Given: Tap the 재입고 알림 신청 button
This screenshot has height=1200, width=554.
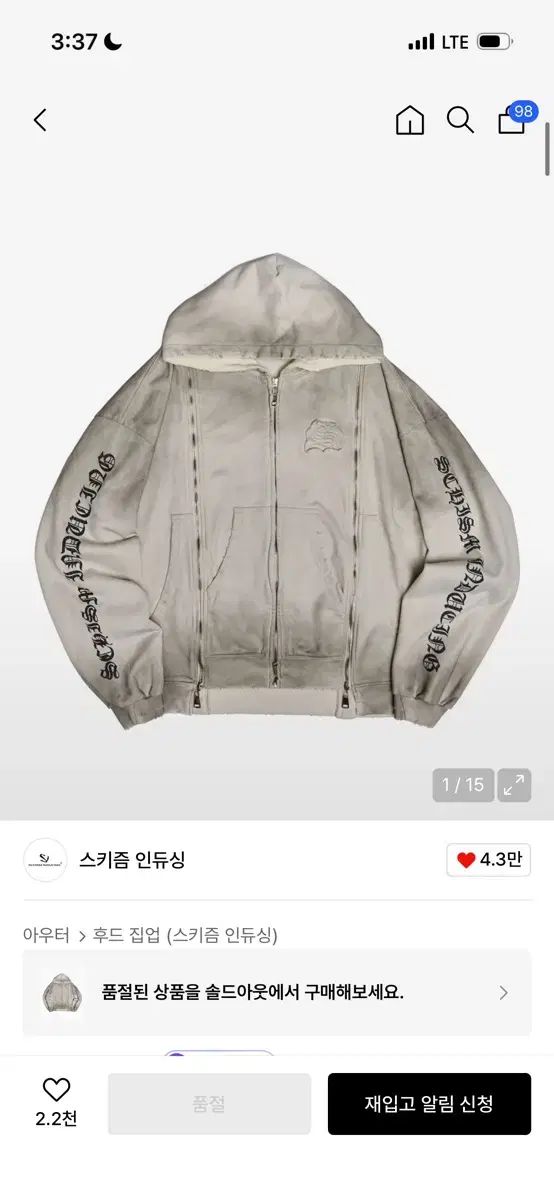Looking at the screenshot, I should click(x=429, y=1104).
